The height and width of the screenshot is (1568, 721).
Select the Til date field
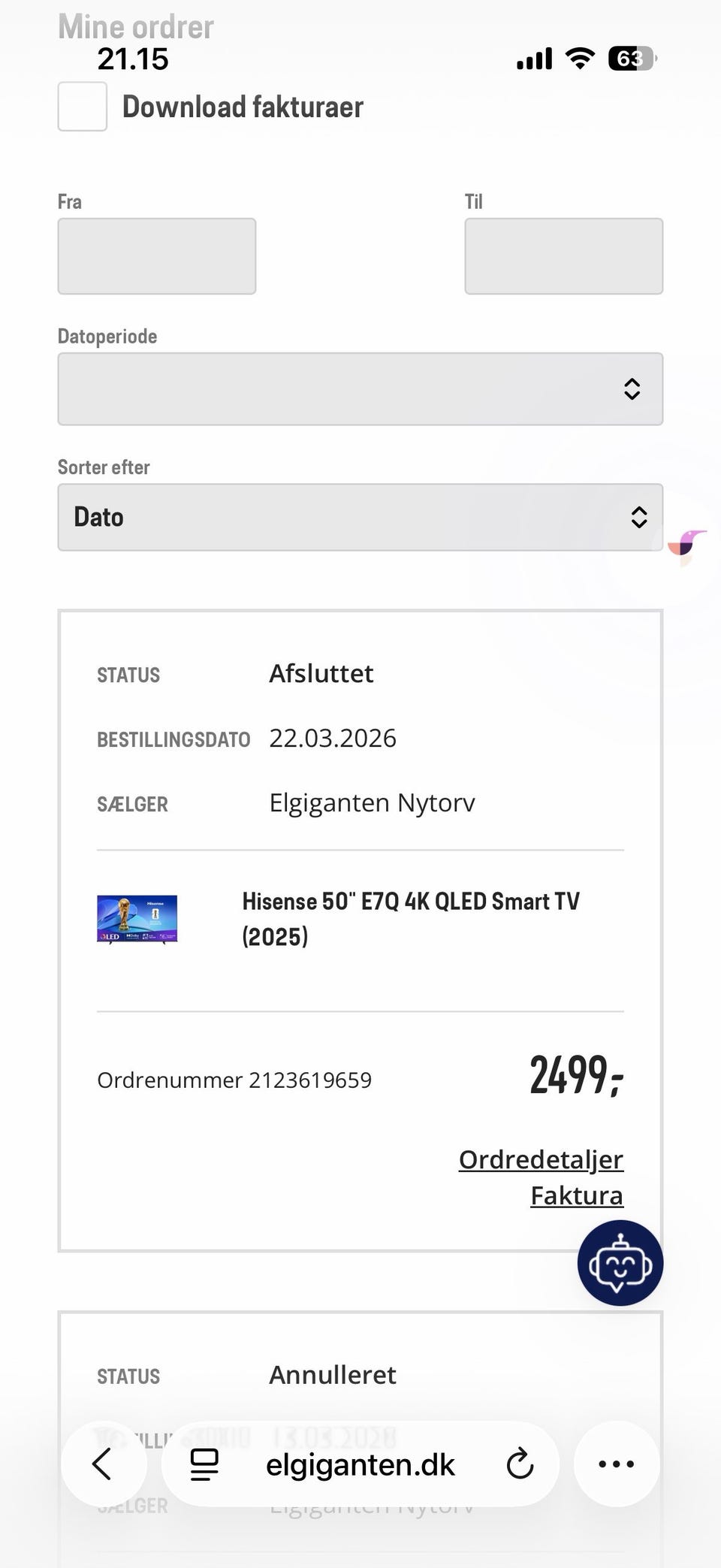tap(564, 256)
